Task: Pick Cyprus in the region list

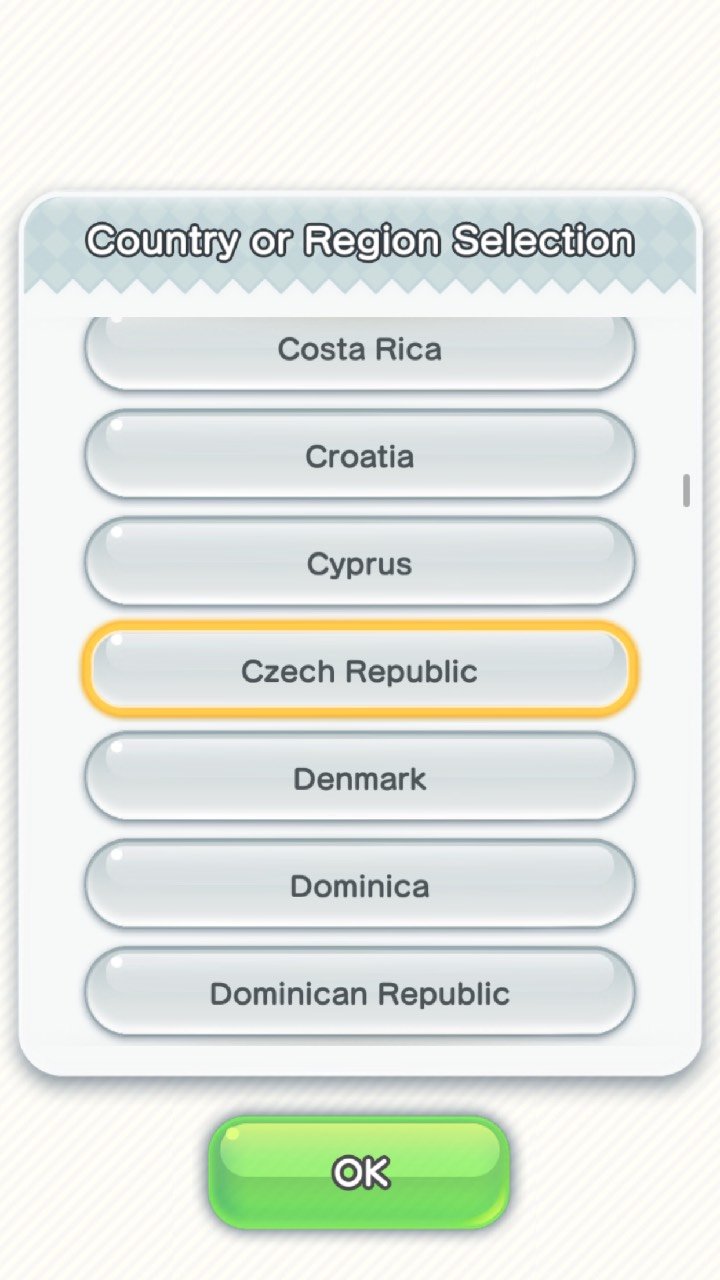Action: click(360, 564)
